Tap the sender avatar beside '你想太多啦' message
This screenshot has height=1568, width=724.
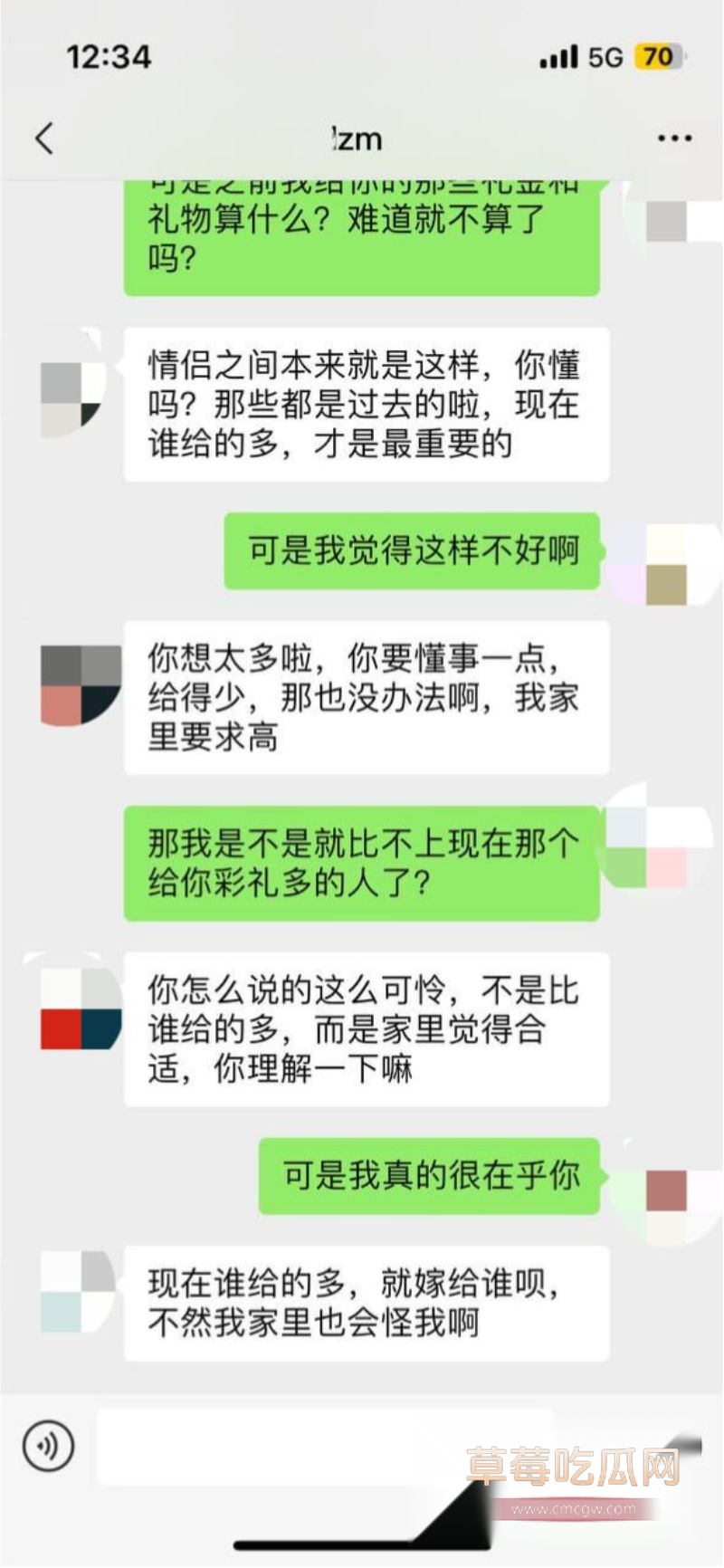pyautogui.click(x=80, y=684)
